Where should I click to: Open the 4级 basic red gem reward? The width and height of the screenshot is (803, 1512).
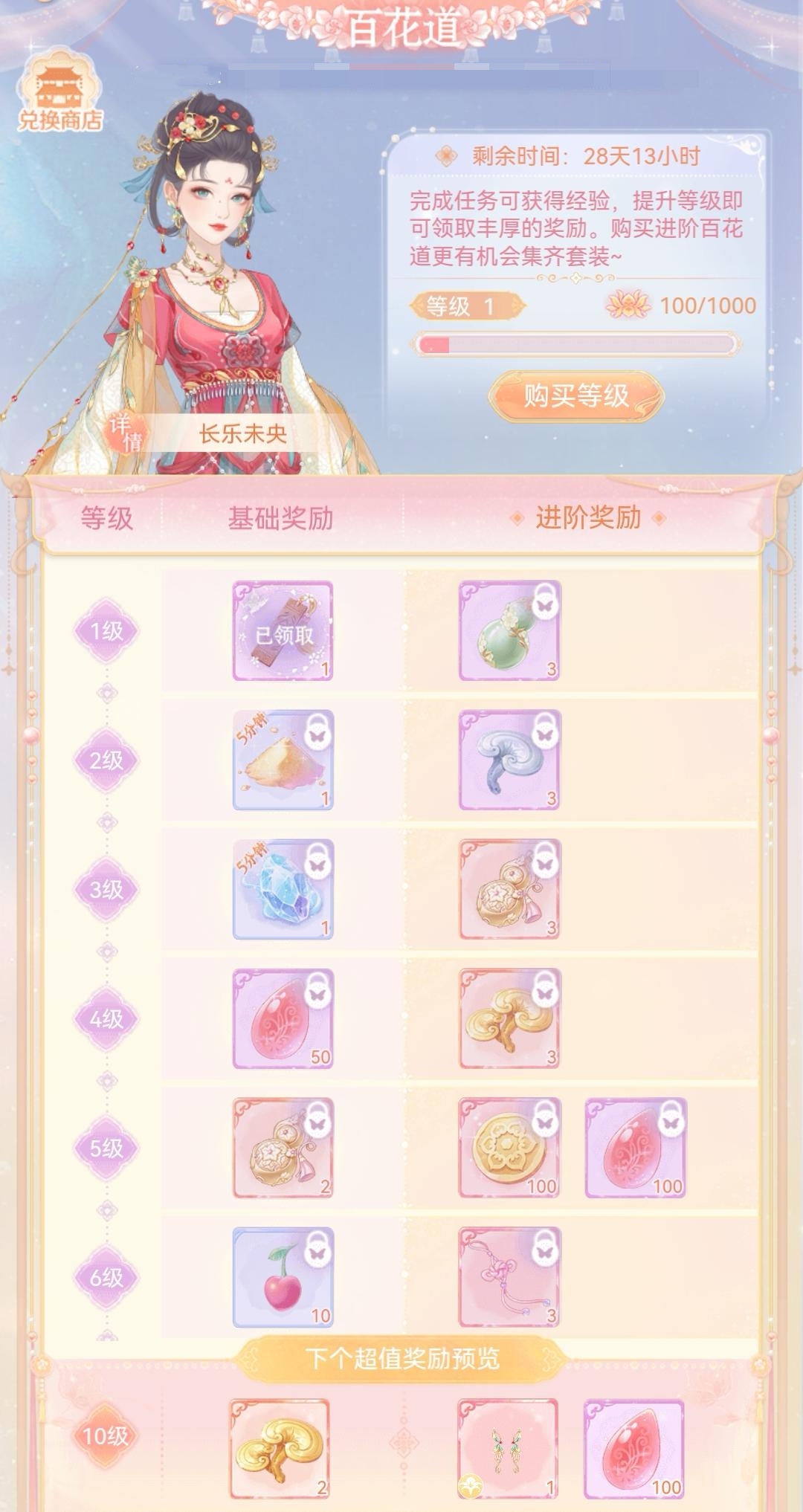coord(283,1019)
